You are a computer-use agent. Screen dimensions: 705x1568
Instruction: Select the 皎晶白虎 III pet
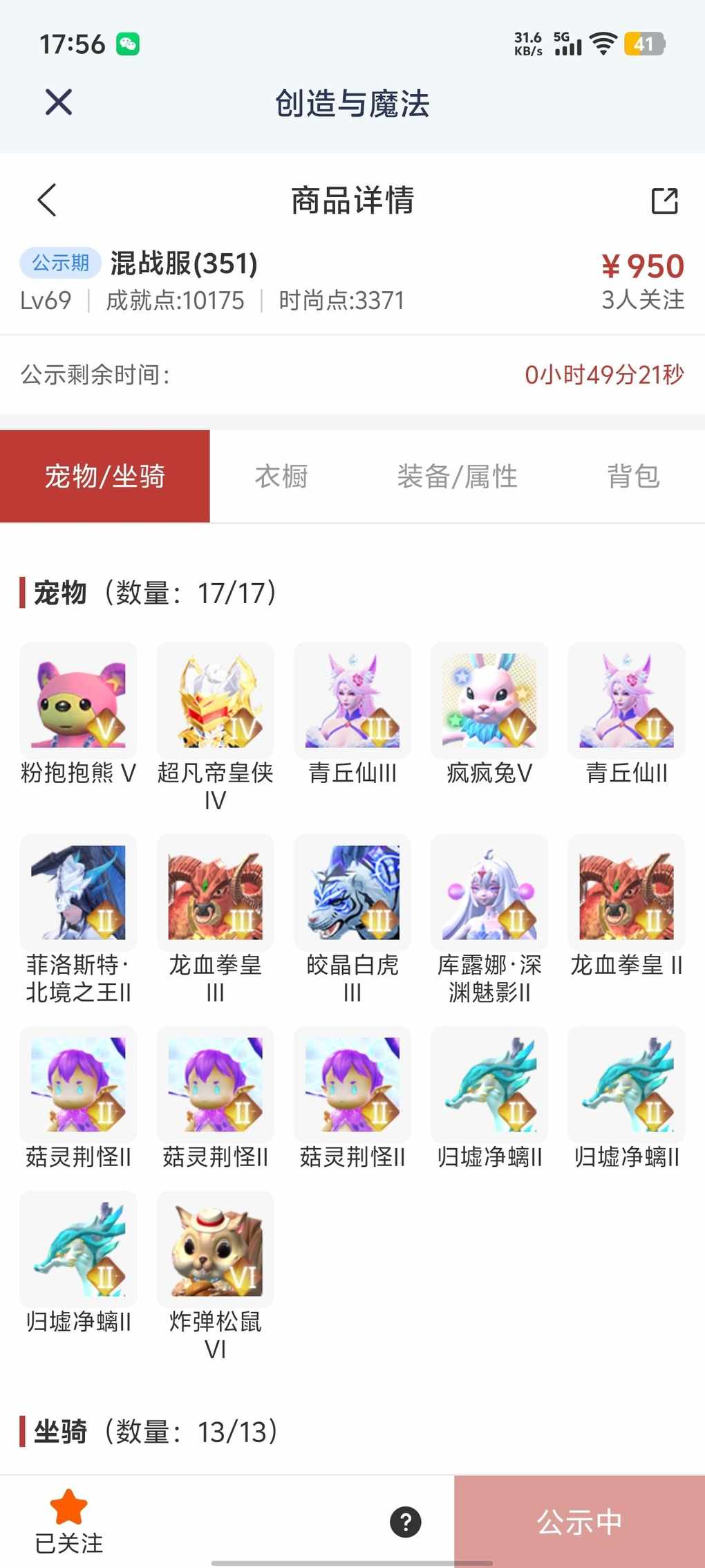tap(352, 892)
